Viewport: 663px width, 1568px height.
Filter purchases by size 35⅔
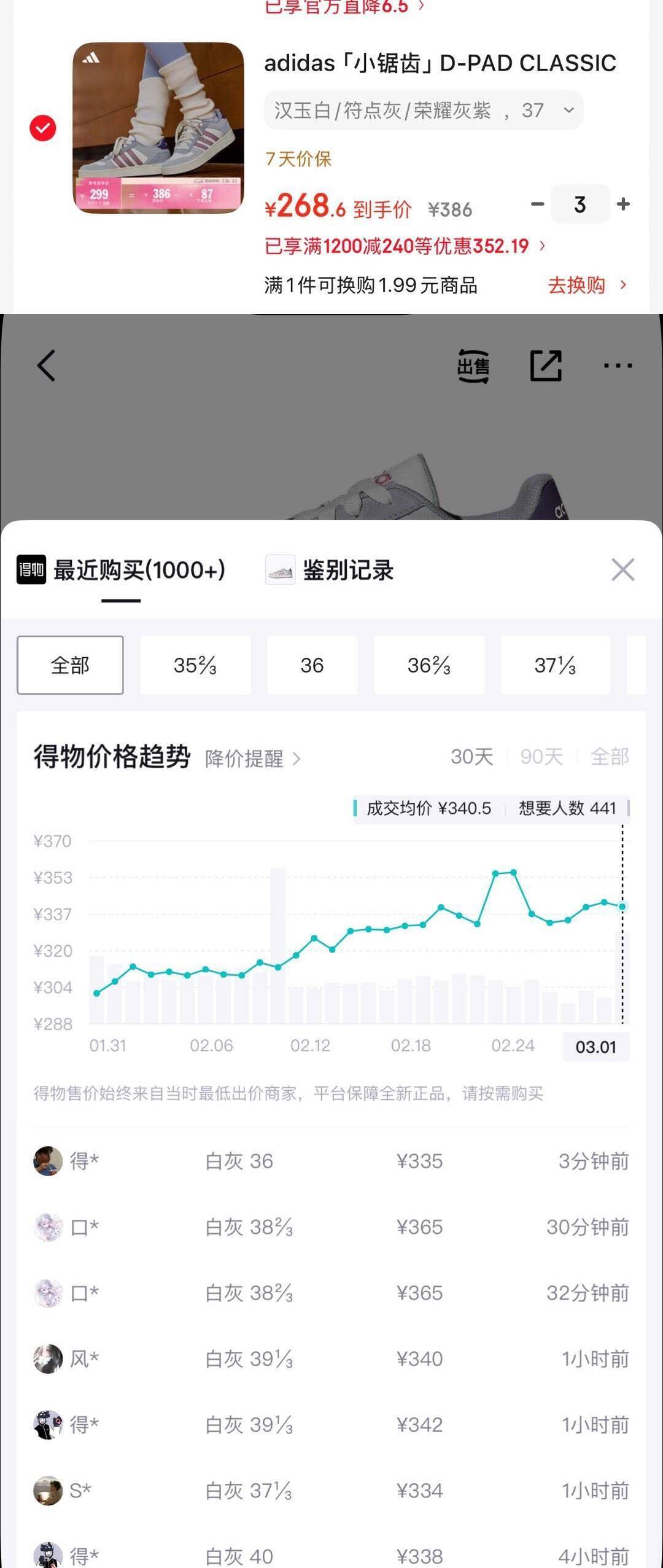195,665
